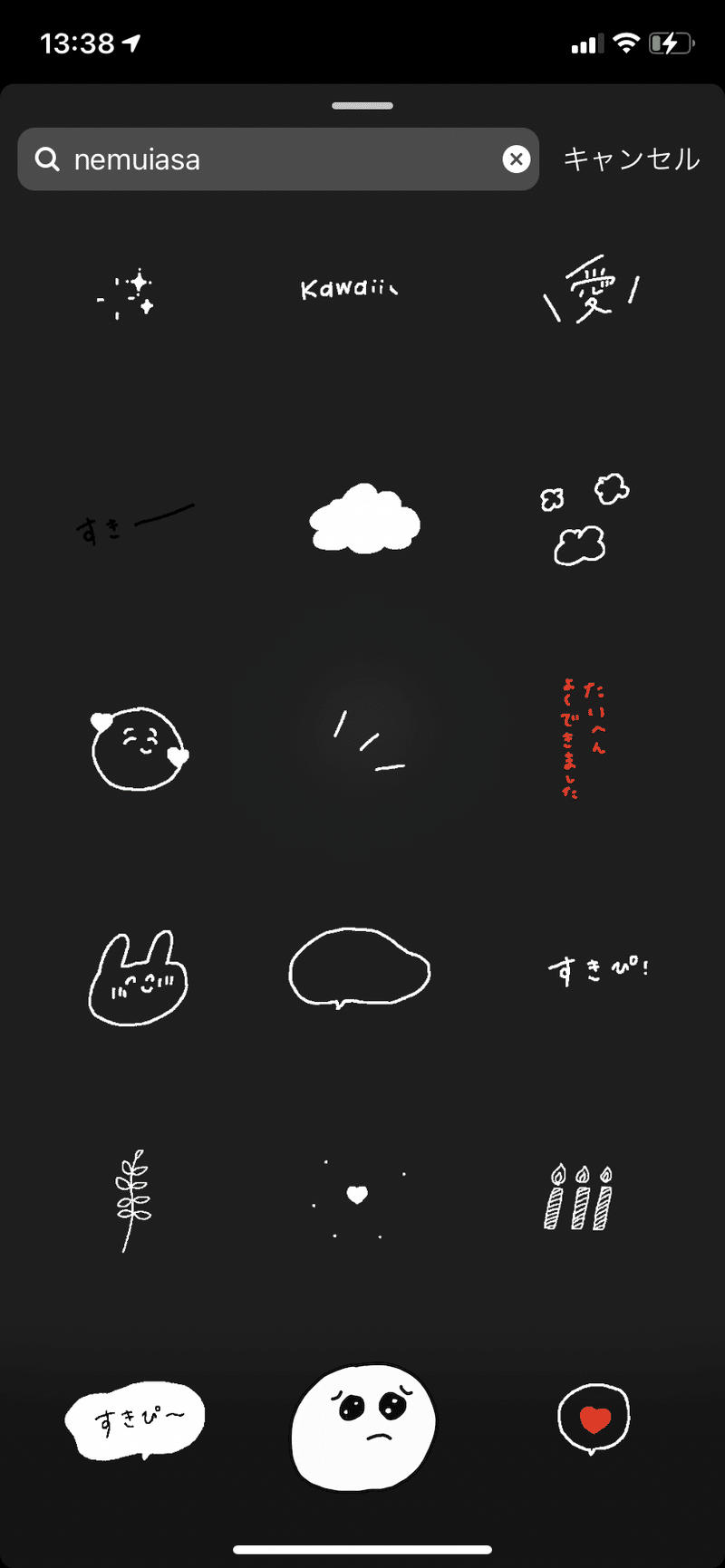Tap the search field containing nemuiasa

[272, 159]
